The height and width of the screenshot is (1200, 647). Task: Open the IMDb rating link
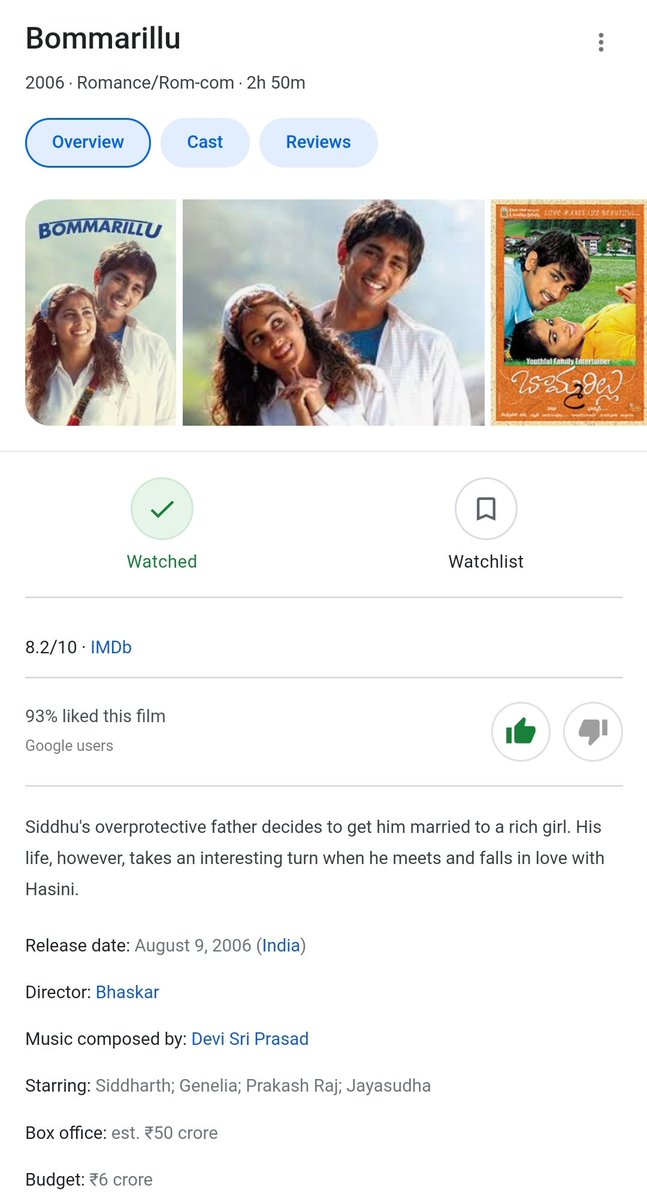111,647
